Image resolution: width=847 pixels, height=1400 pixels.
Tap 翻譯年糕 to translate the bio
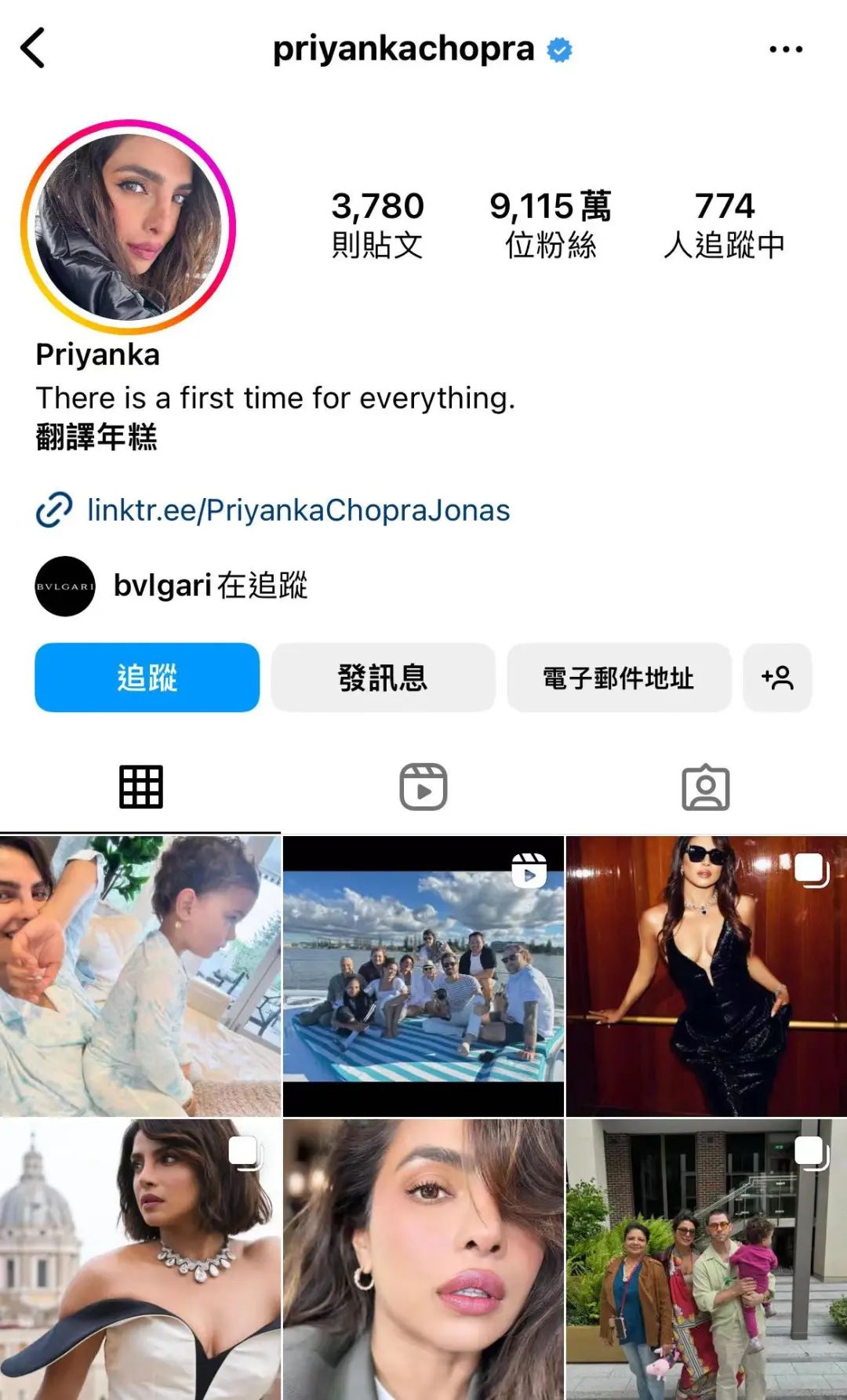coord(96,437)
